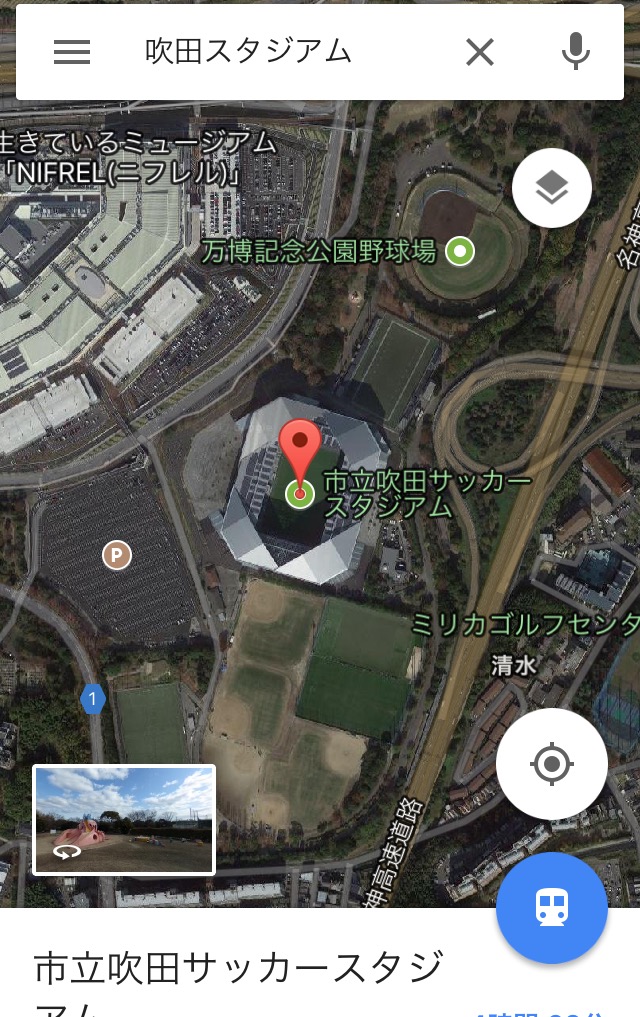Start voice search with the microphone

pos(575,52)
